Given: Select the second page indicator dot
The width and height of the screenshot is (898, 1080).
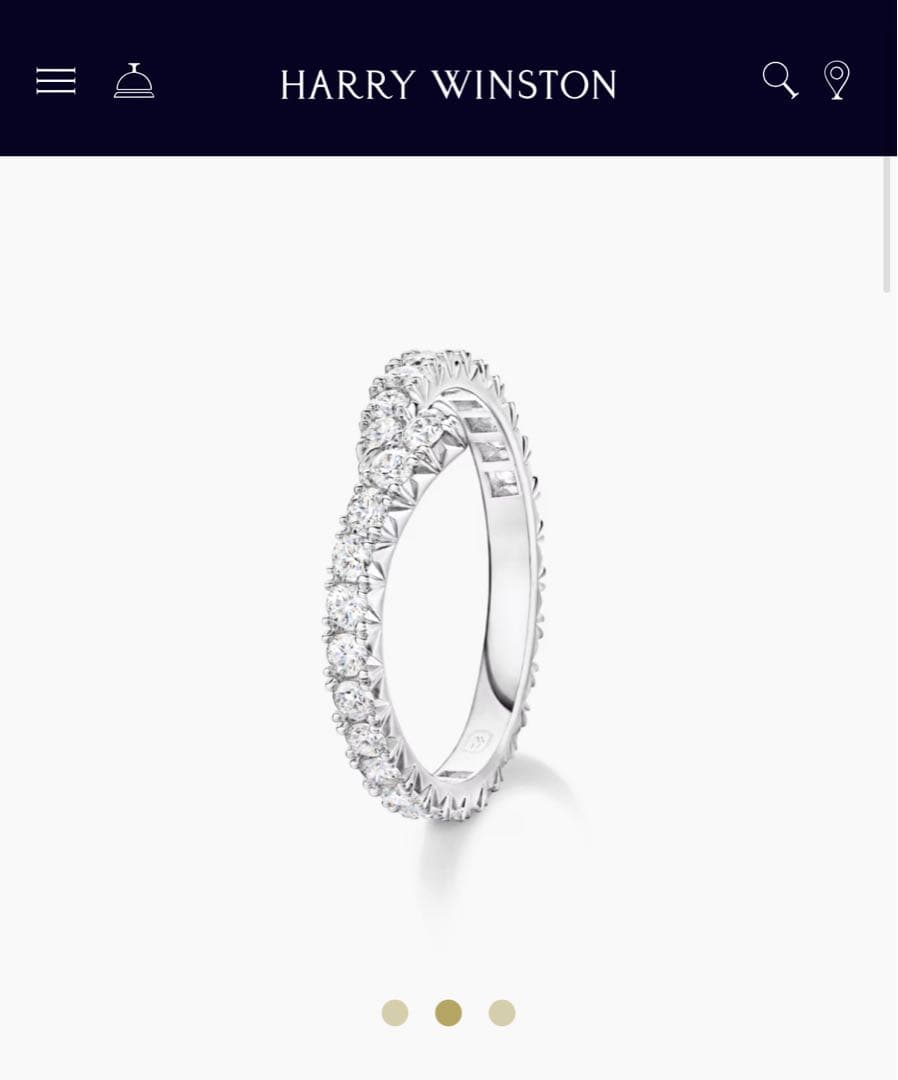Looking at the screenshot, I should click(448, 1013).
